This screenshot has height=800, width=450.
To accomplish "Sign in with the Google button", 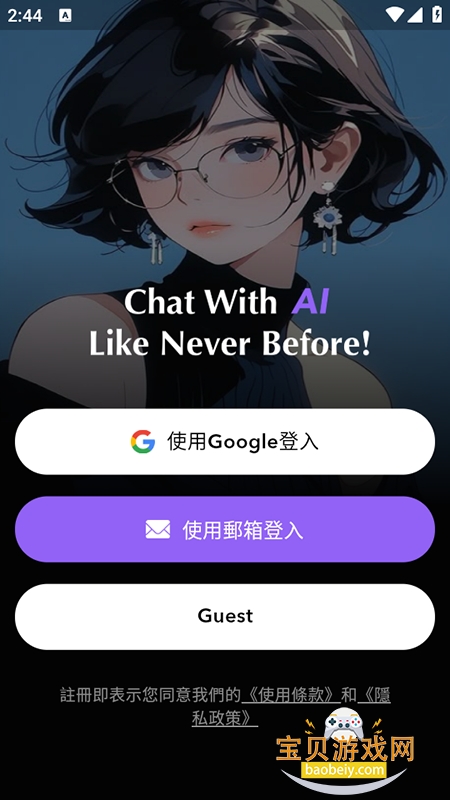I will (x=225, y=441).
